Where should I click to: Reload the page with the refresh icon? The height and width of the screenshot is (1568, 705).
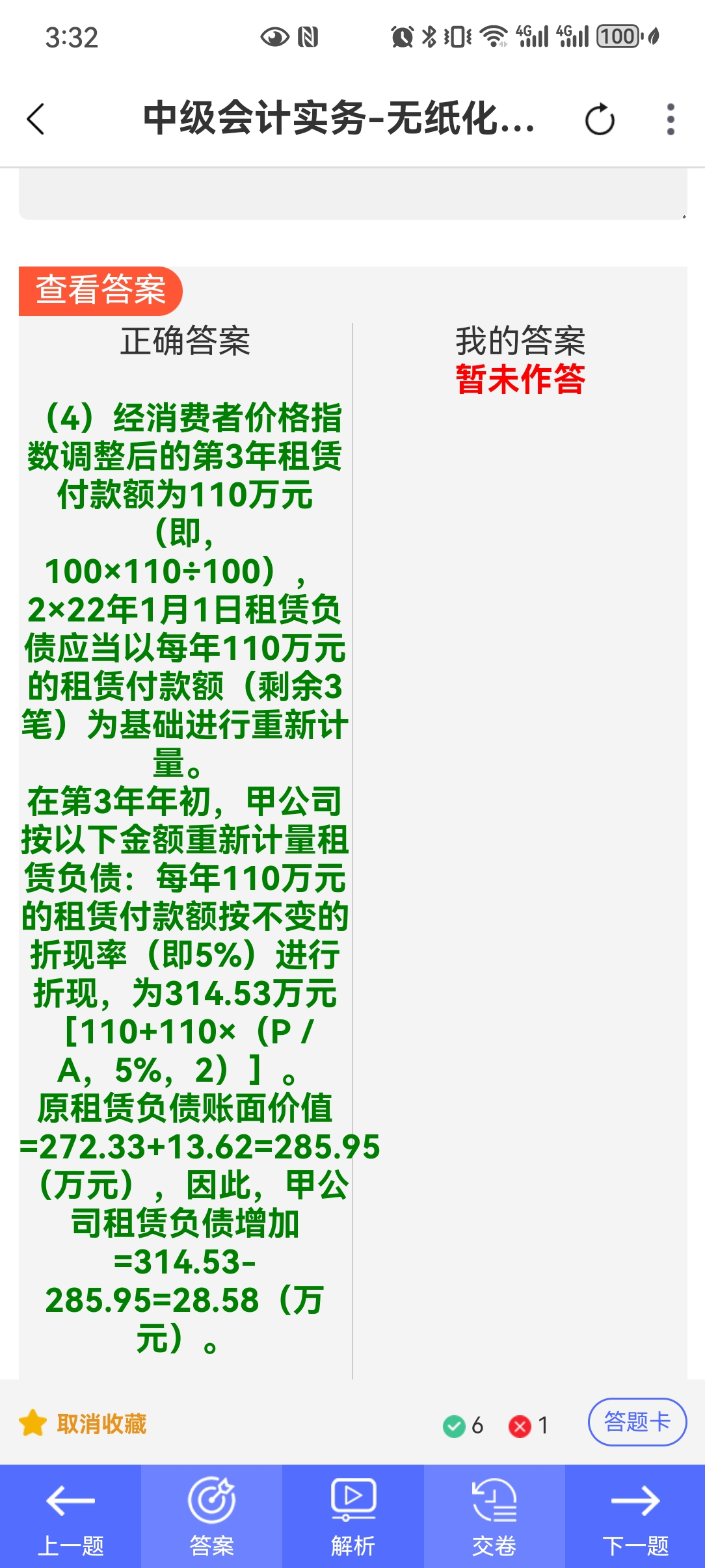599,120
